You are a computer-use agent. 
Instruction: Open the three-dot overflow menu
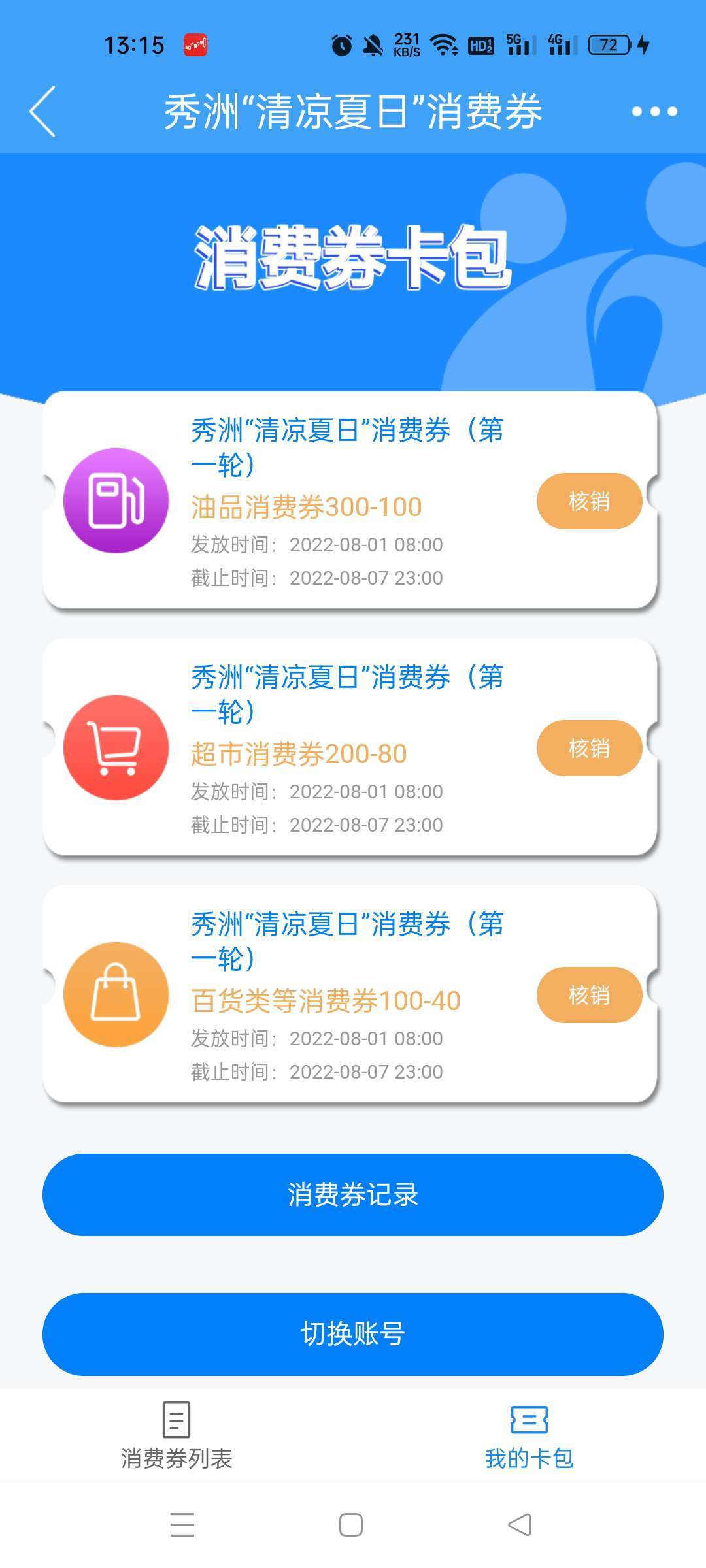(654, 112)
